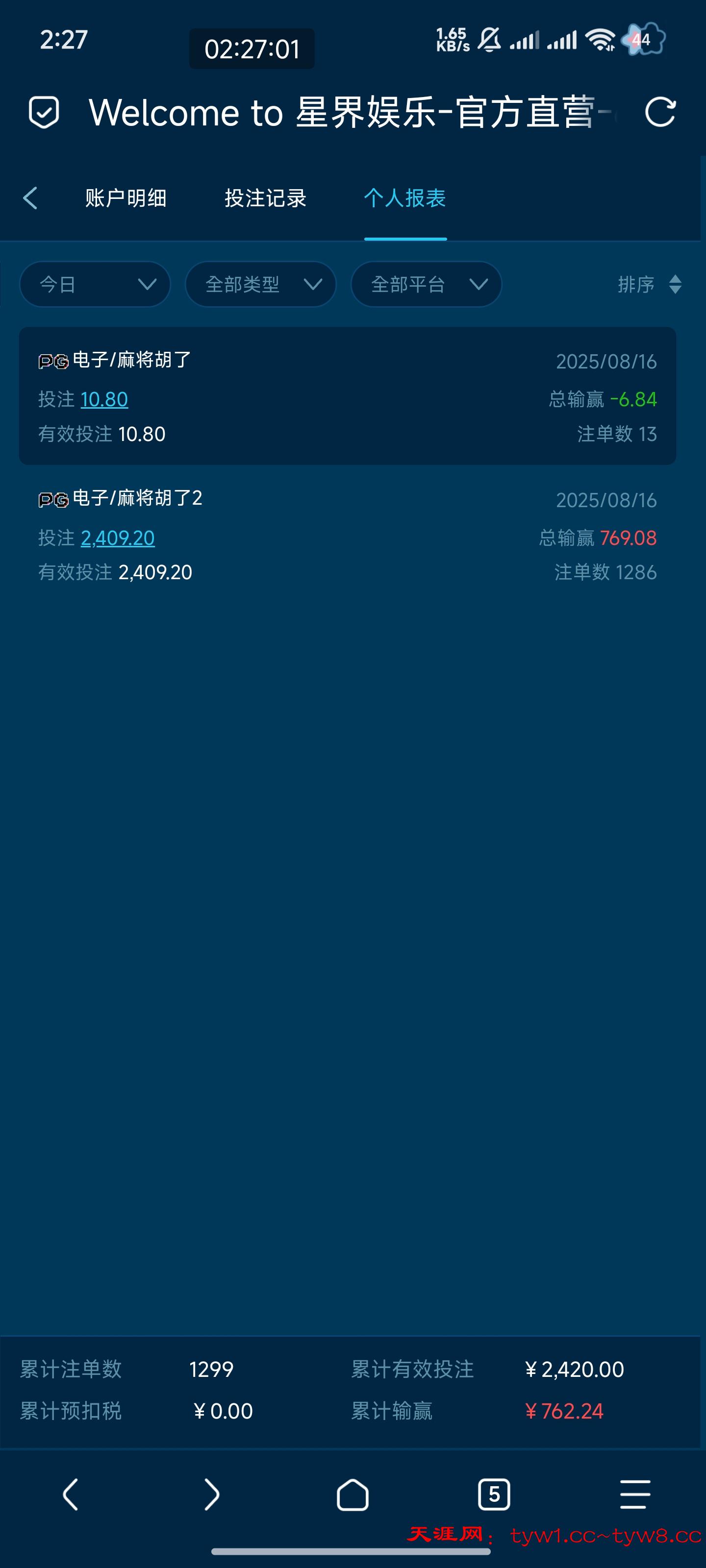Image resolution: width=706 pixels, height=1568 pixels.
Task: Open the 电子/麻将胡了 report card
Action: 347,396
